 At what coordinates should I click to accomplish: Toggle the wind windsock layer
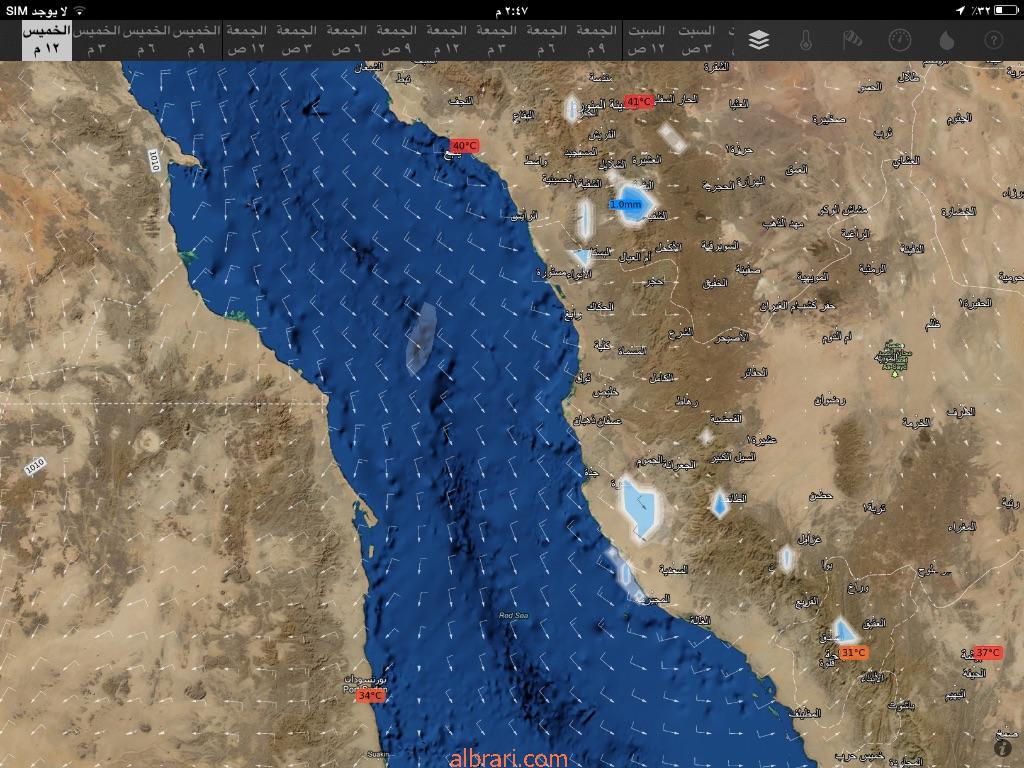point(852,40)
